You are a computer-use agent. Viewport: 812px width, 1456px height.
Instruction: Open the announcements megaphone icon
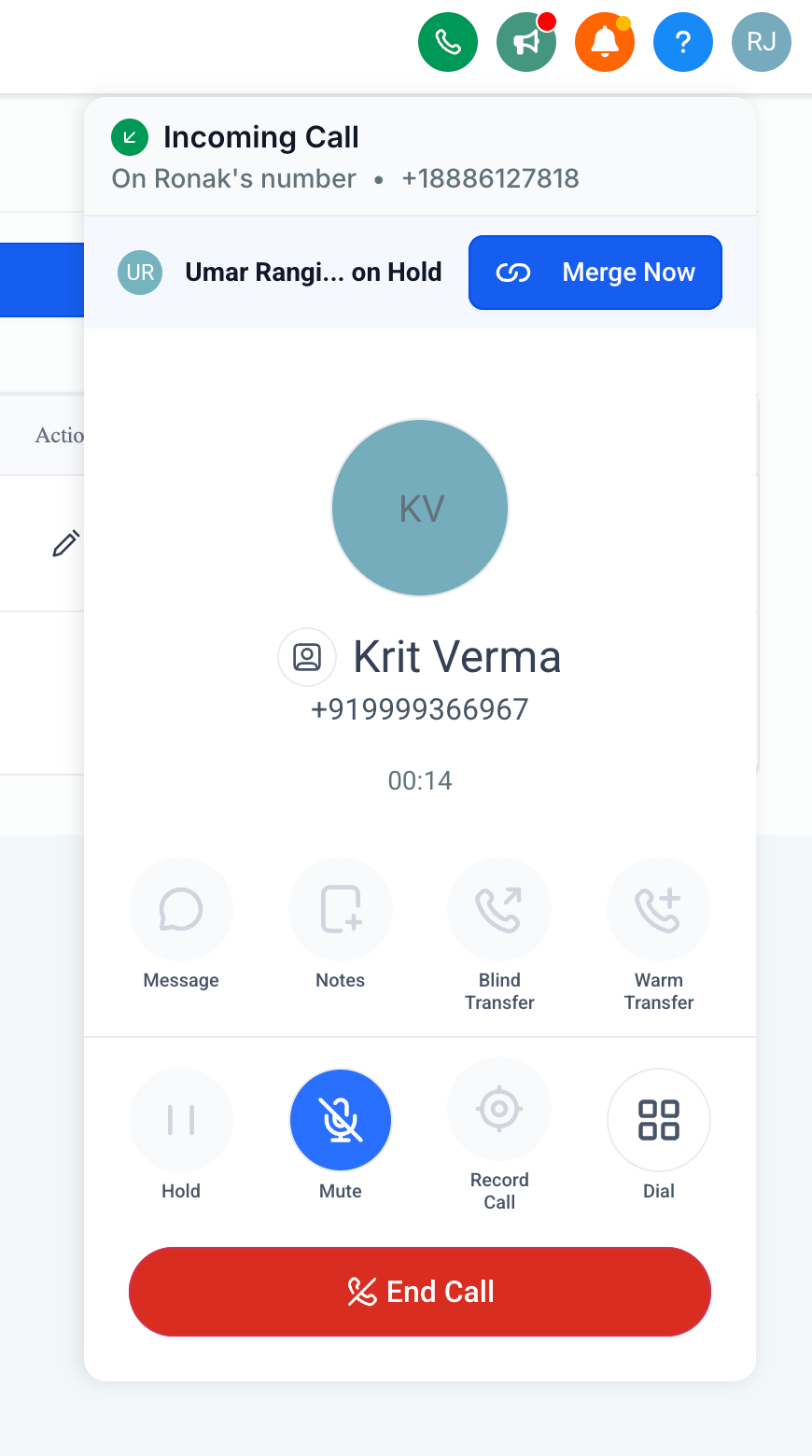tap(526, 42)
